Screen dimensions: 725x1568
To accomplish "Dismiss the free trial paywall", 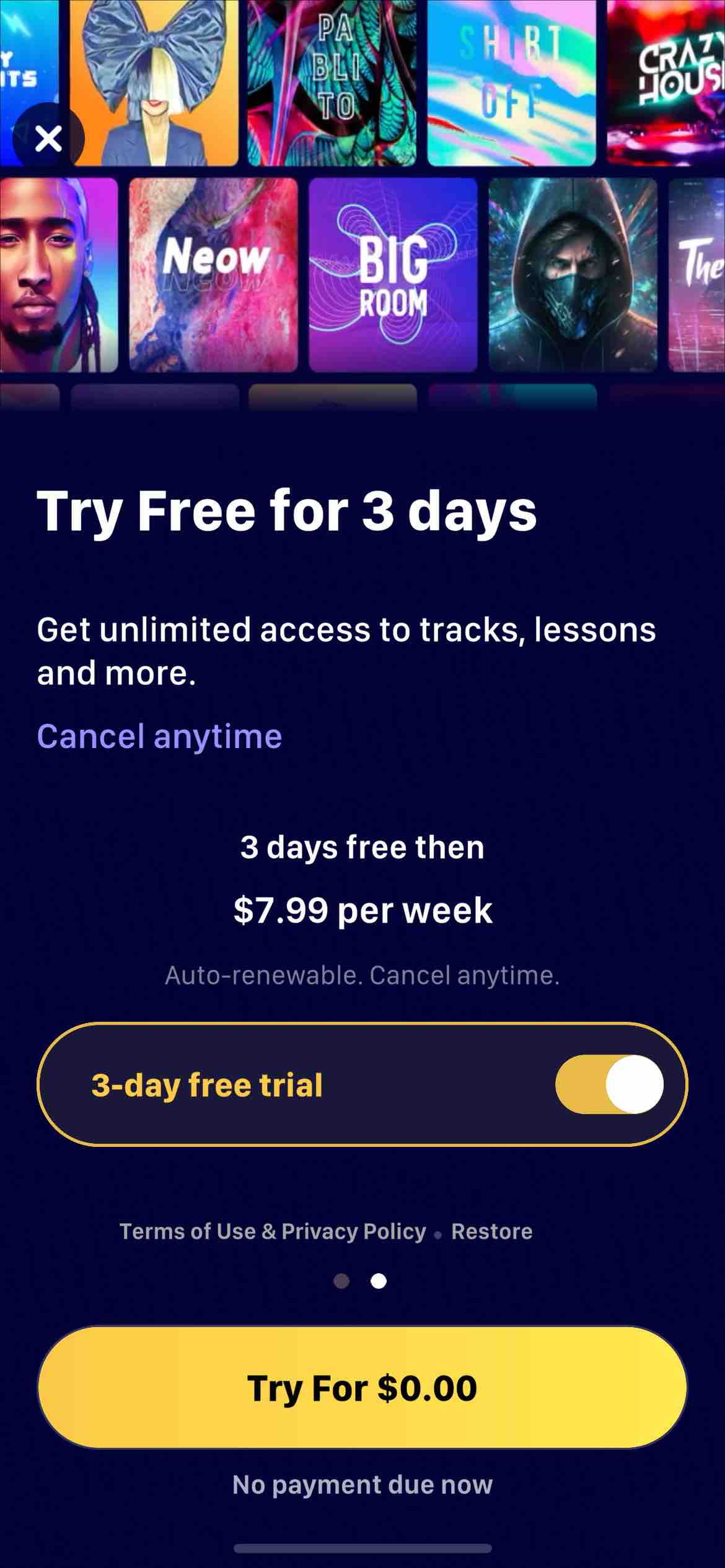I will point(48,138).
